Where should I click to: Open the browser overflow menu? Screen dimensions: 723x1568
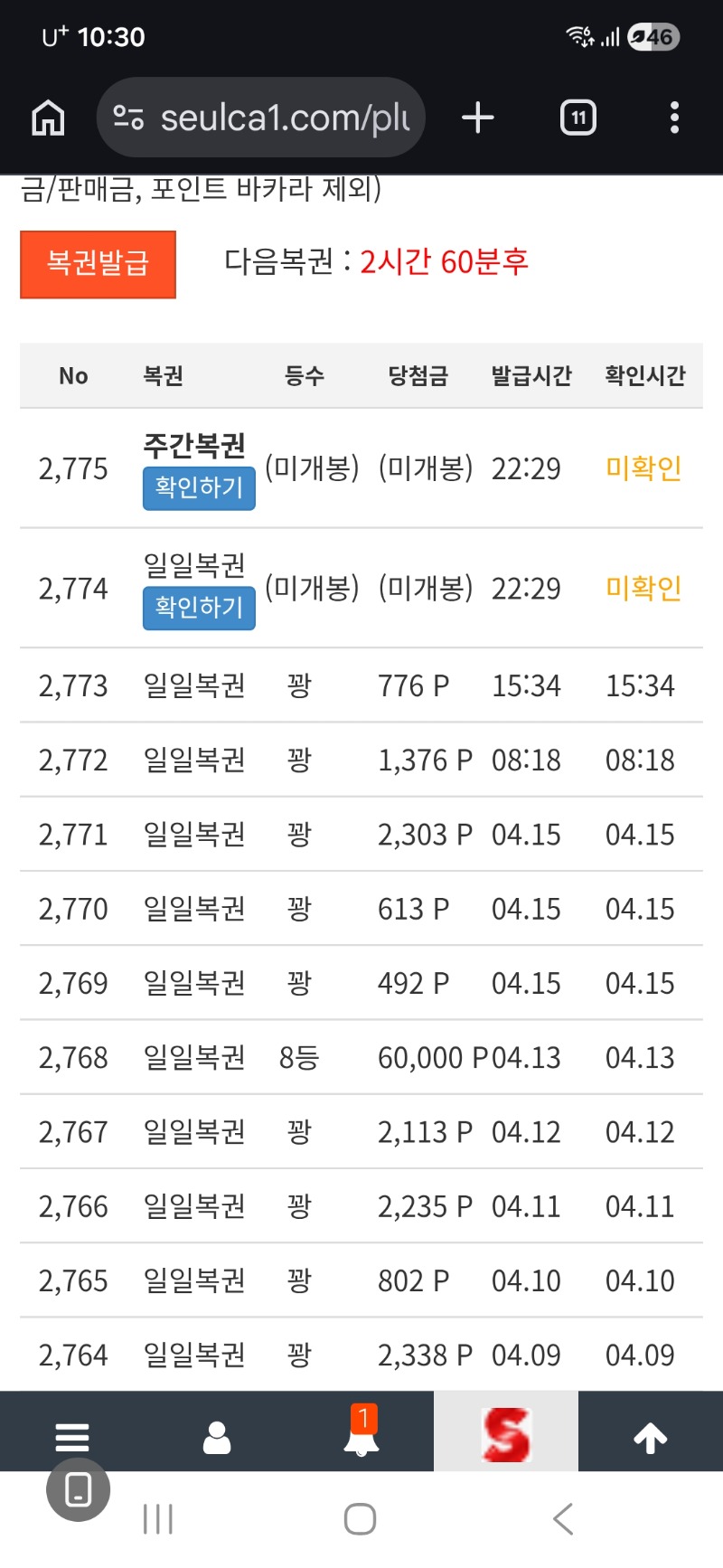[674, 118]
